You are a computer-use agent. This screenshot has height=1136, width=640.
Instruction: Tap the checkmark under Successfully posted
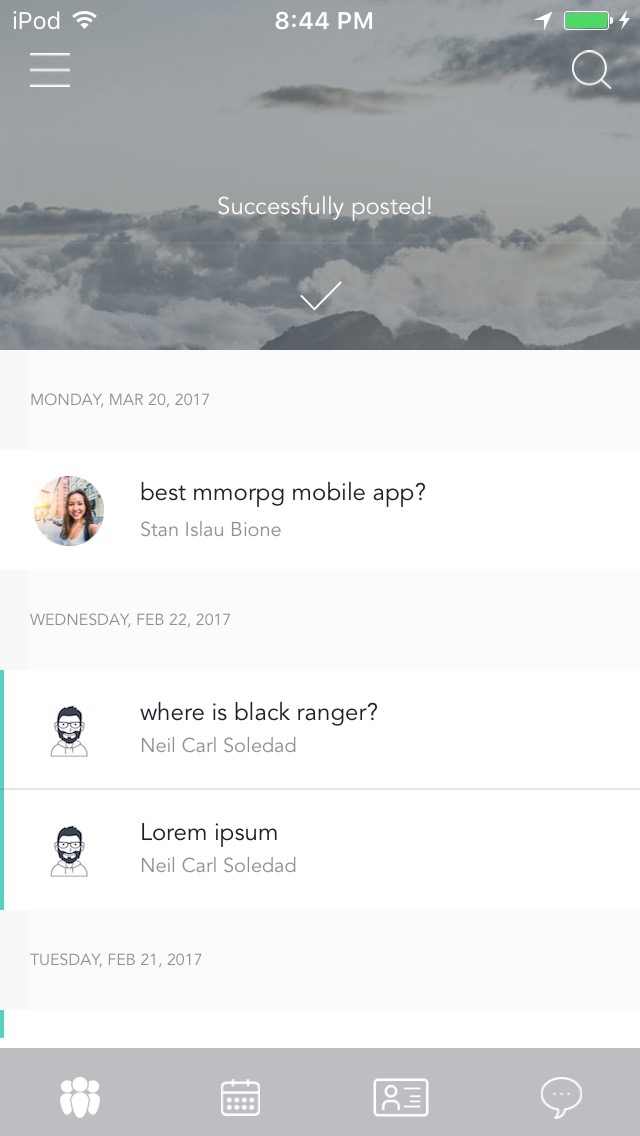pyautogui.click(x=321, y=296)
